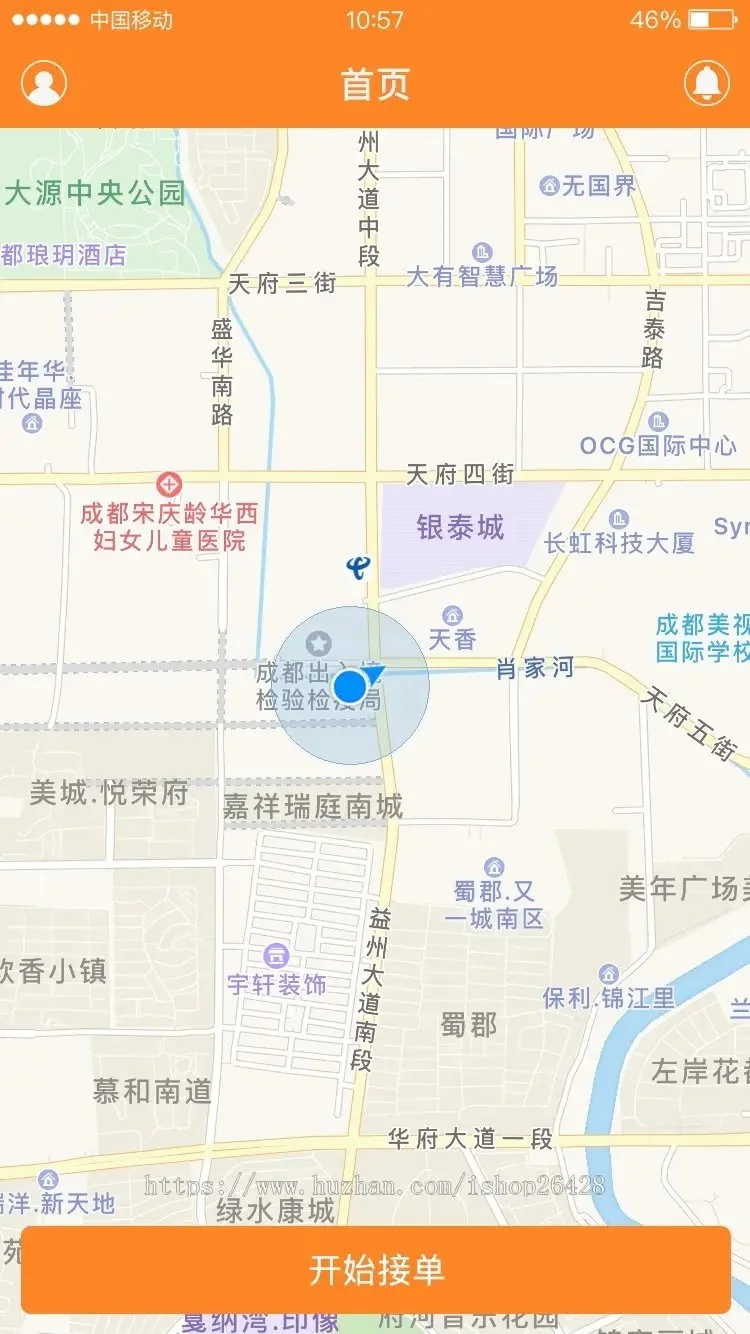Image resolution: width=750 pixels, height=1334 pixels.
Task: Select the China Telecom map marker
Action: tap(357, 566)
